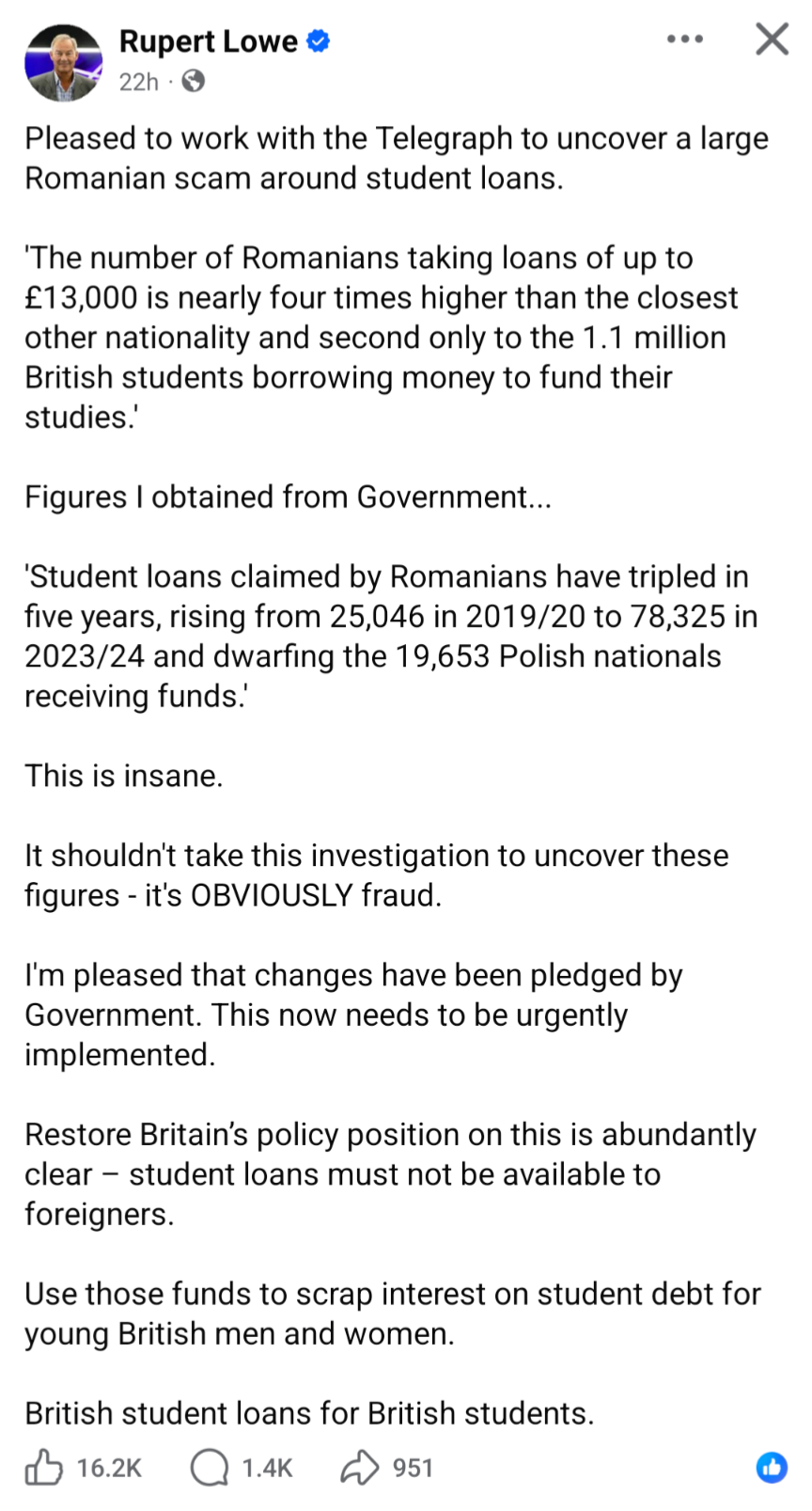Open the comments on this post
This screenshot has height=1511, width=812.
[x=210, y=1467]
